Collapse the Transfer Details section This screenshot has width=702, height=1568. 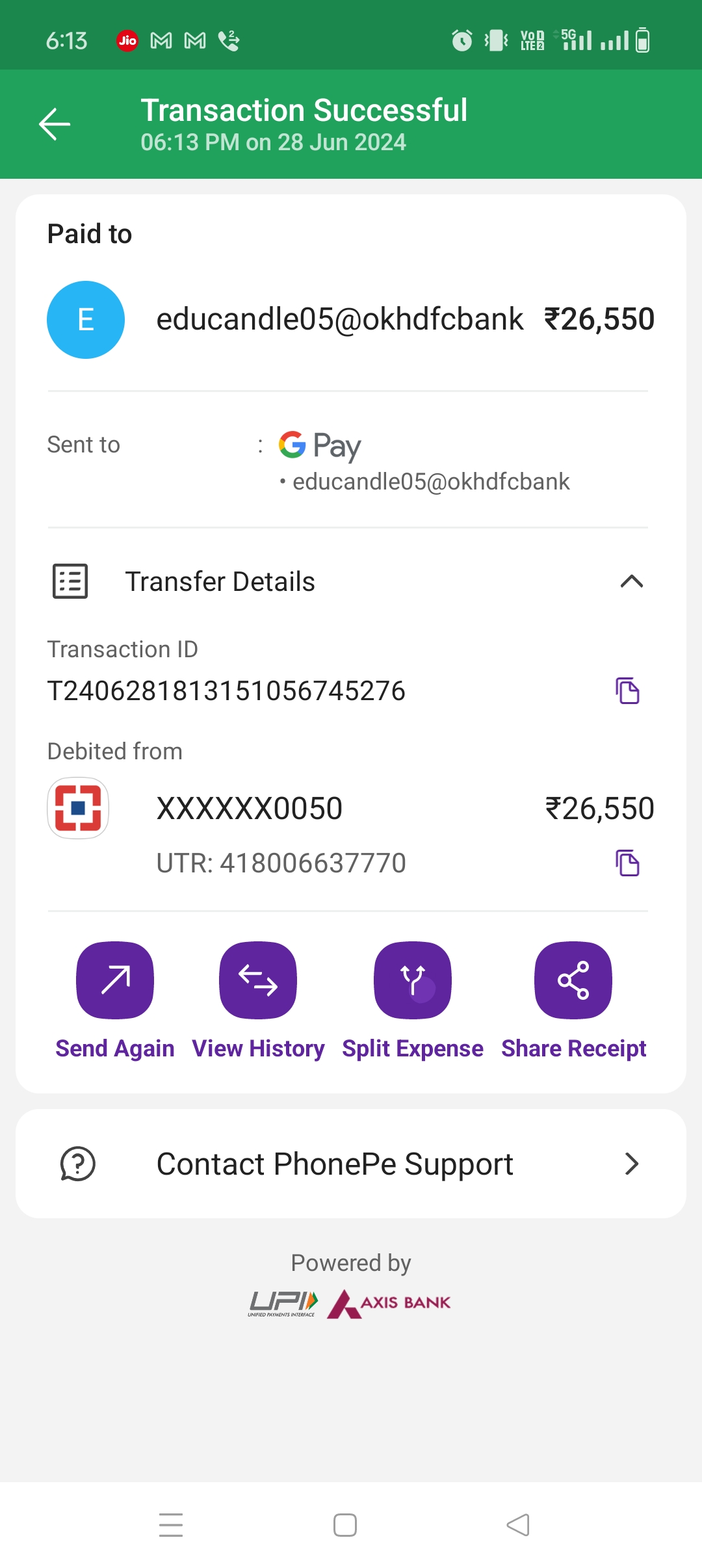pyautogui.click(x=631, y=581)
